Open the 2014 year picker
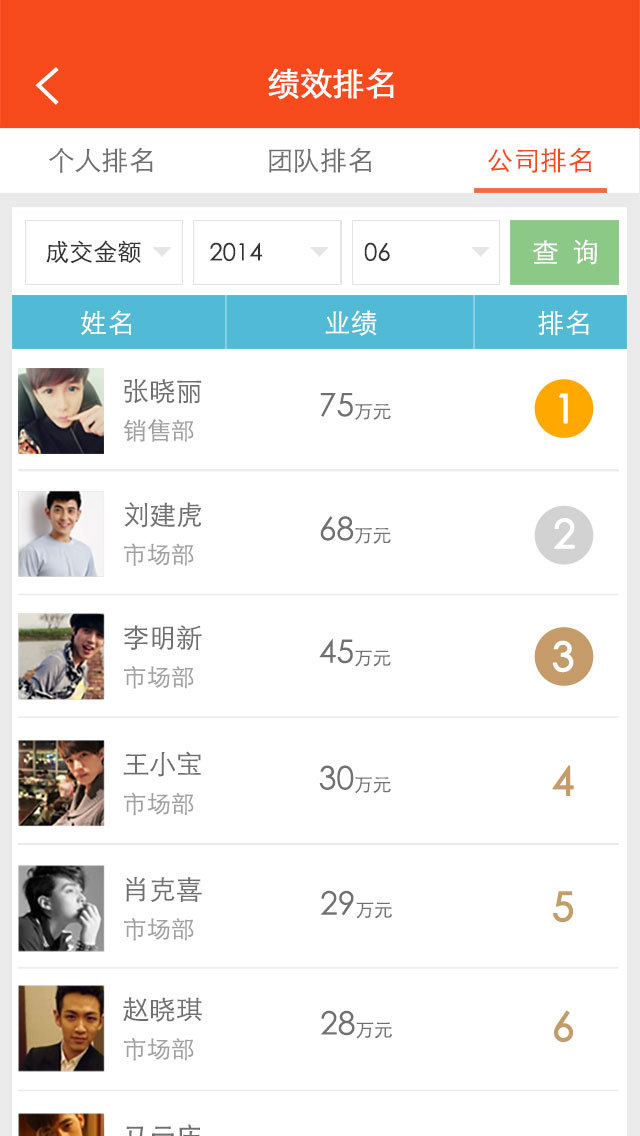 (x=267, y=252)
